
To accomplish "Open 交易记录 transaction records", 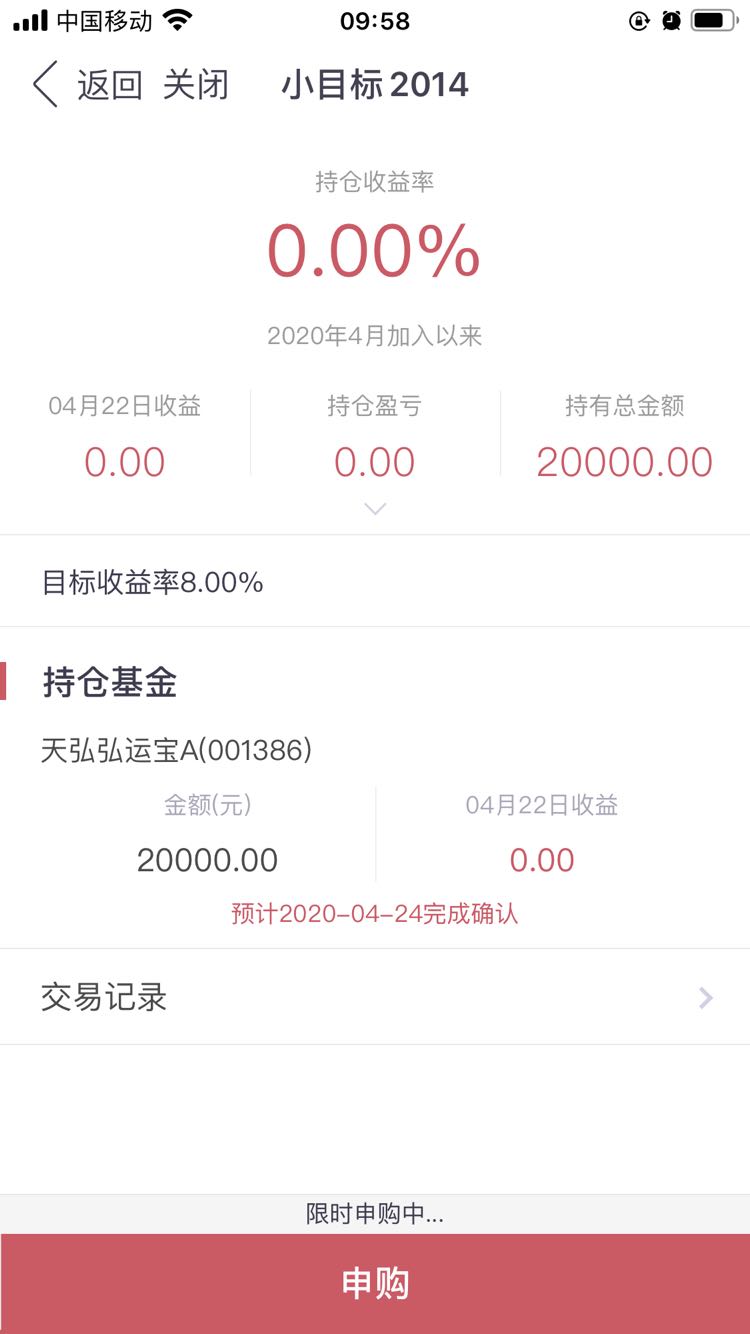I will [375, 997].
